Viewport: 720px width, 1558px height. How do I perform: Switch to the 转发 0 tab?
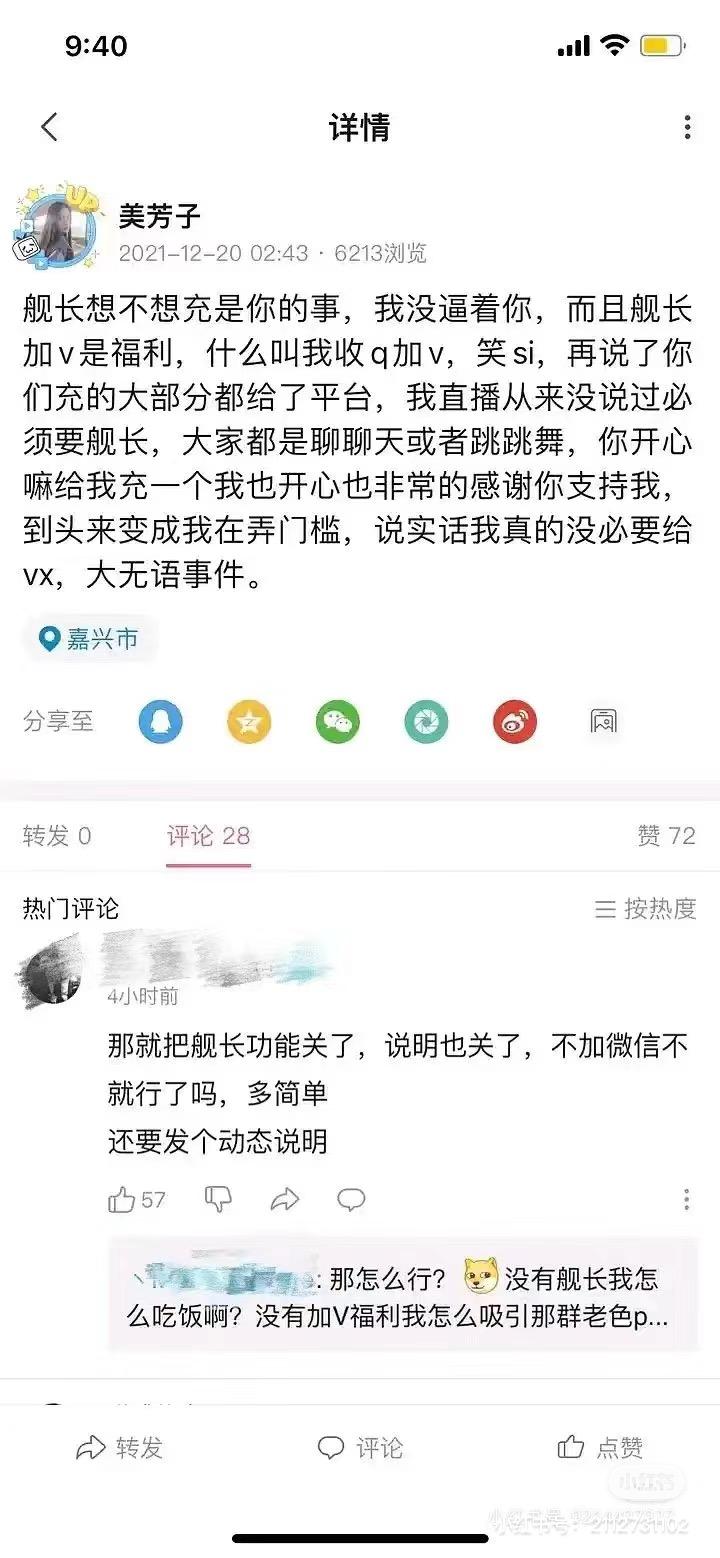pos(57,836)
